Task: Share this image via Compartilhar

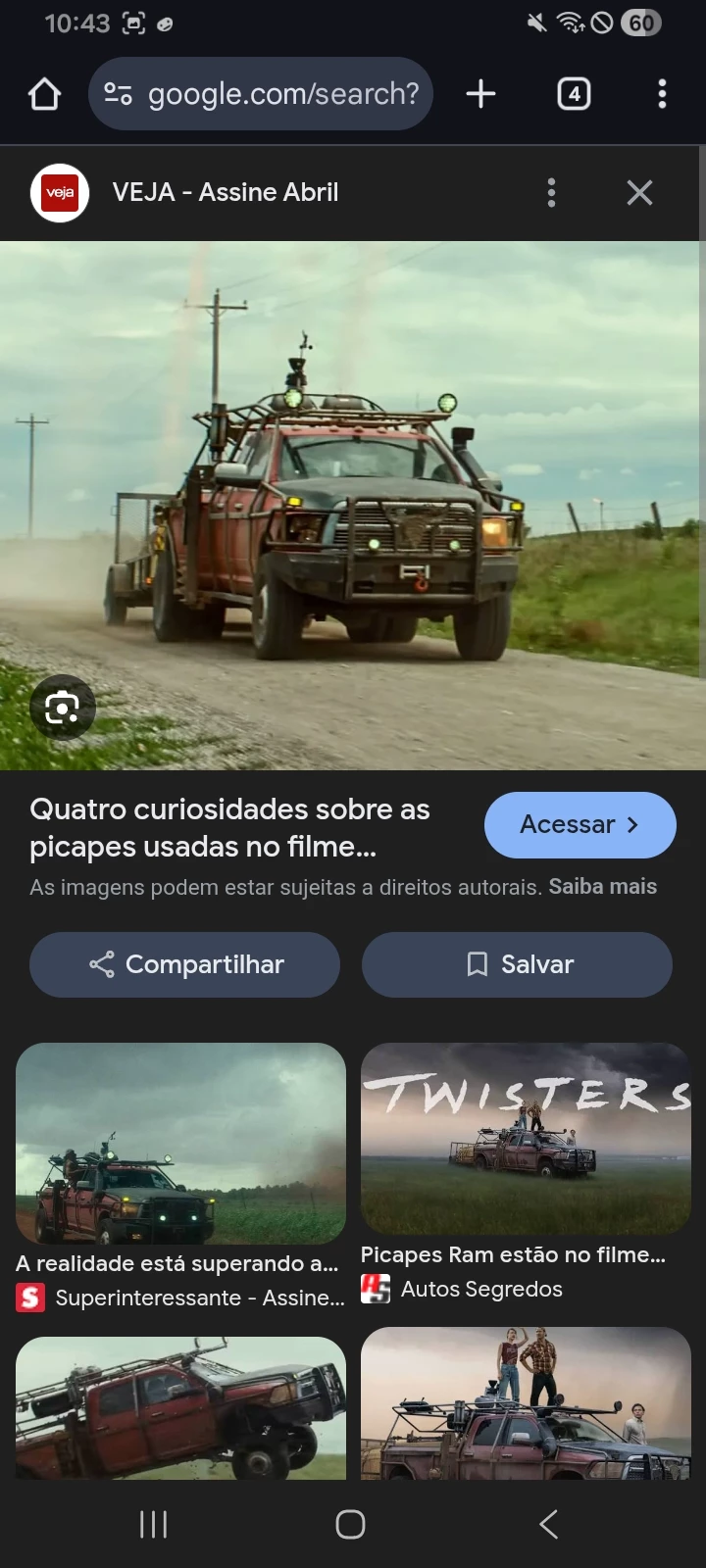Action: point(185,964)
